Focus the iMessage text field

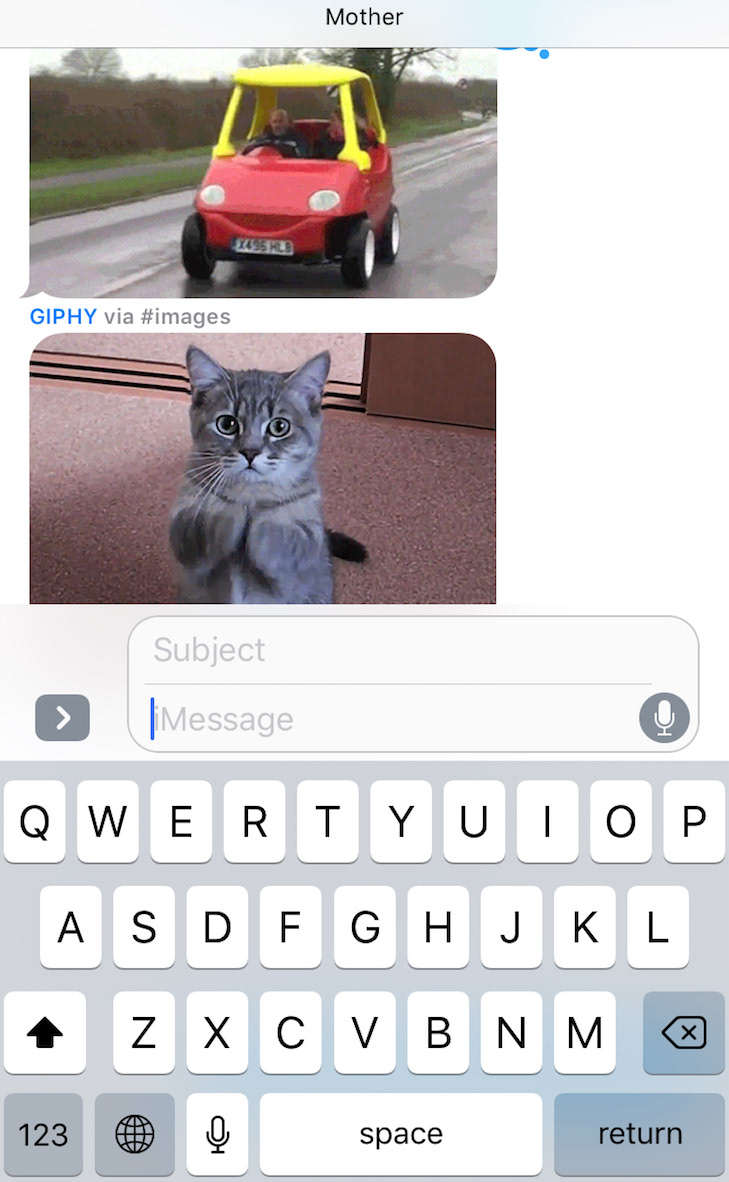pos(390,719)
